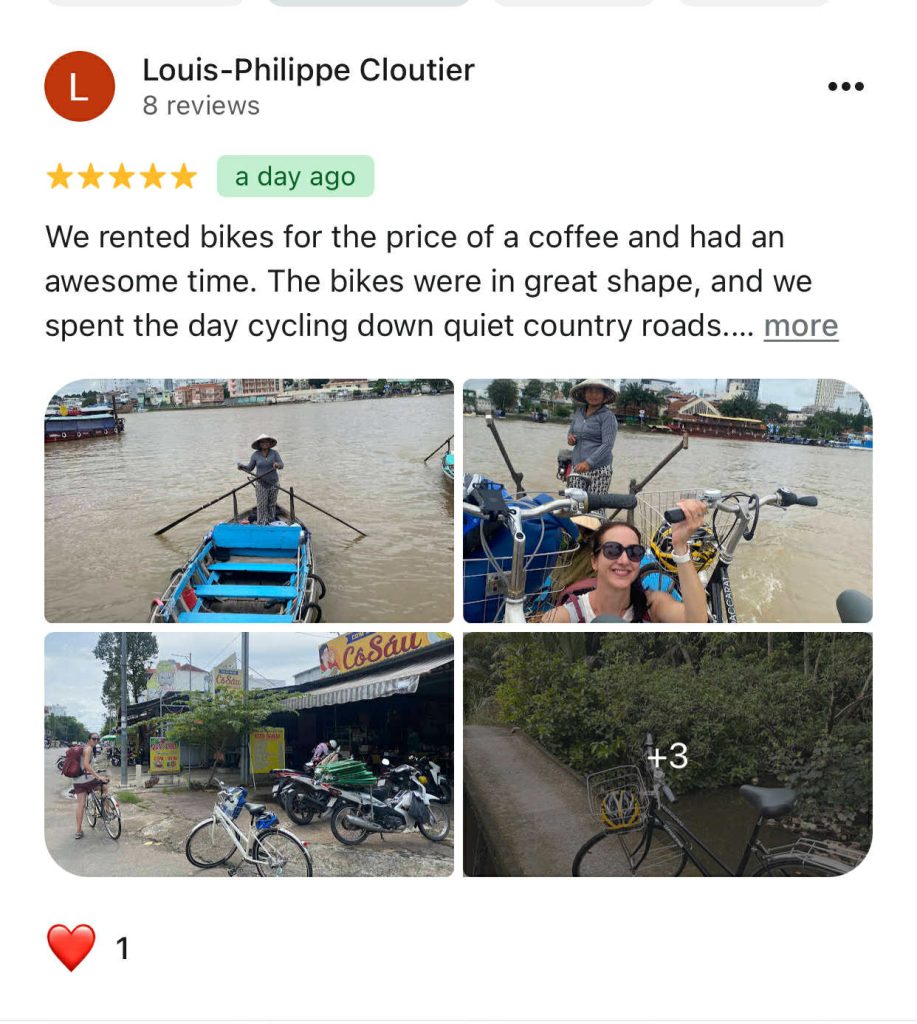Open the photo of the blue rowing boat
917x1024 pixels.
248,500
